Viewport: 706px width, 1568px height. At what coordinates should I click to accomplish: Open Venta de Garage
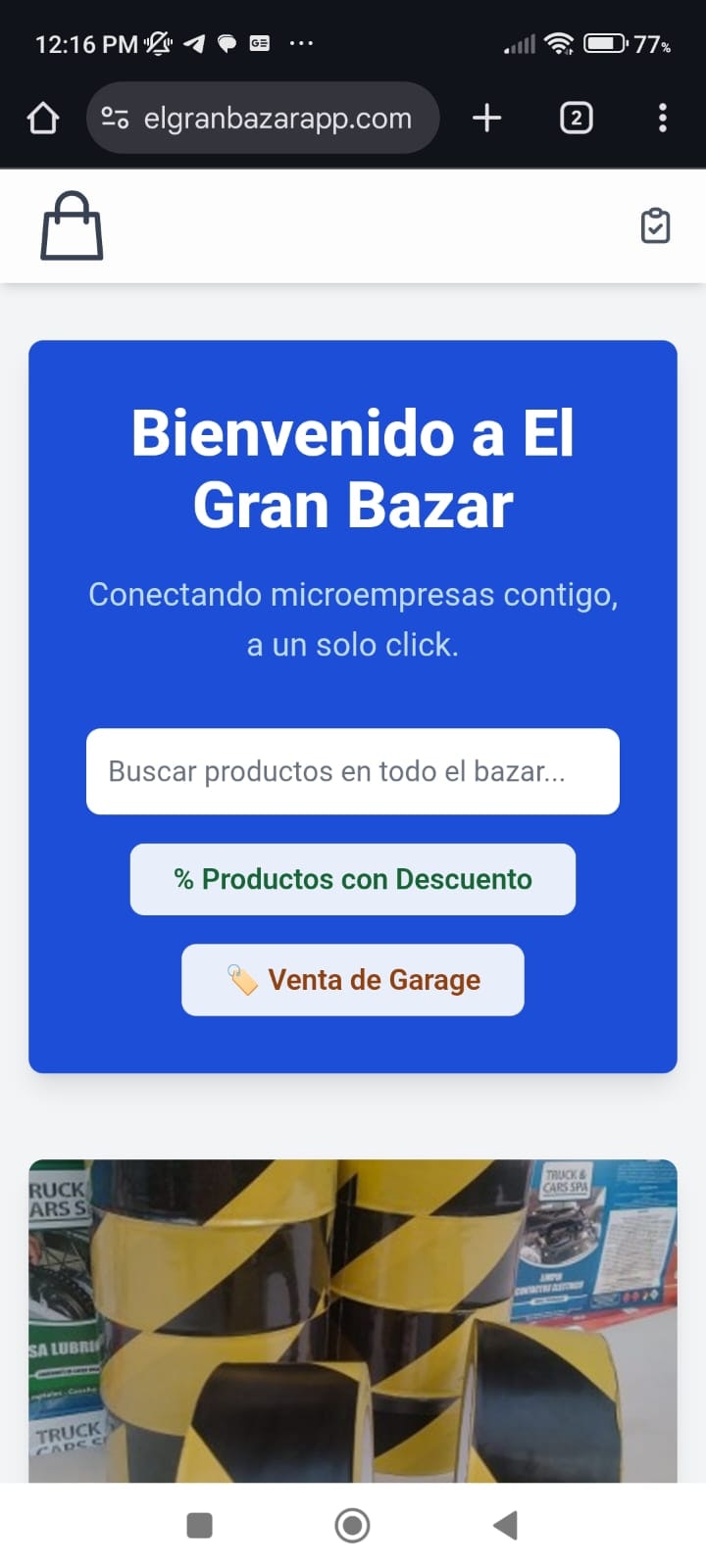(x=352, y=979)
